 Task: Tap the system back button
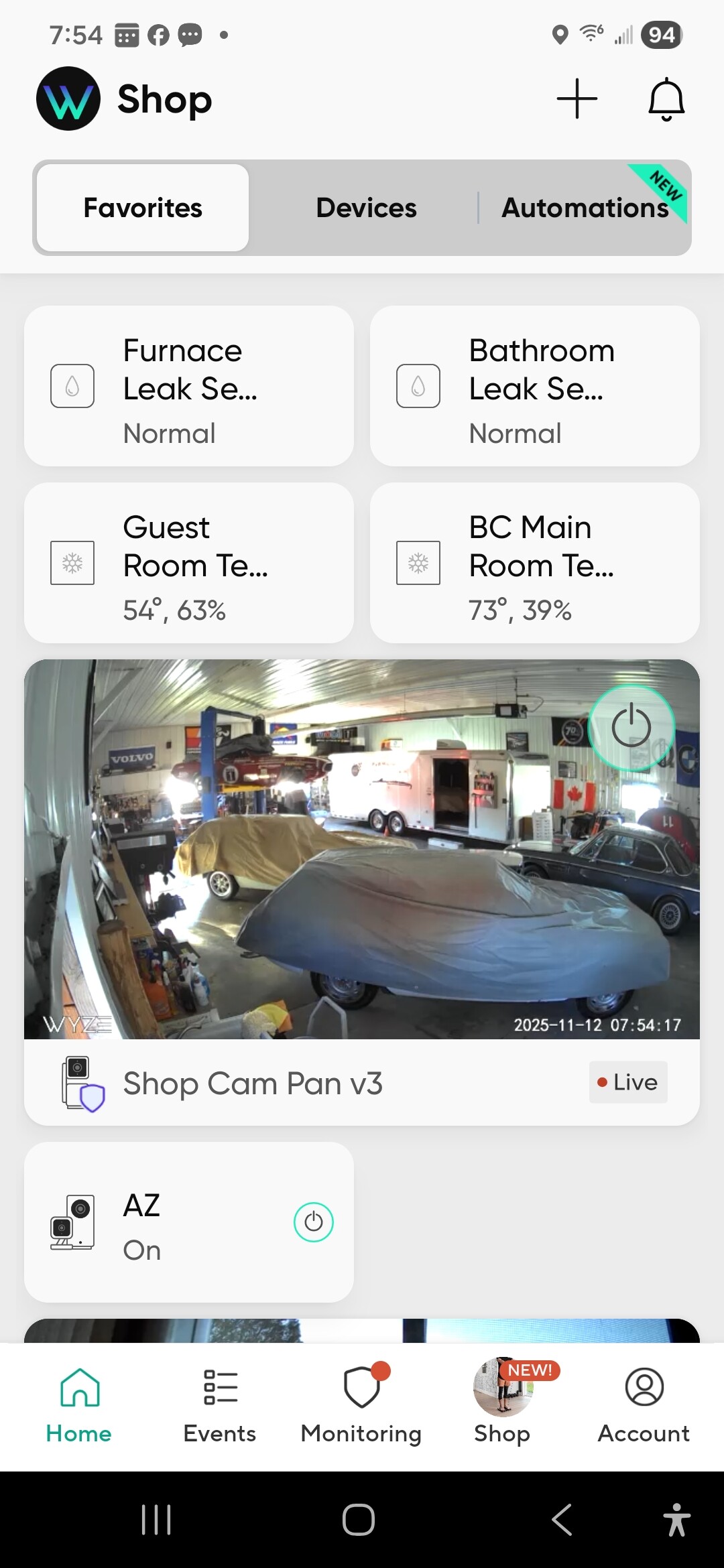click(x=562, y=1520)
